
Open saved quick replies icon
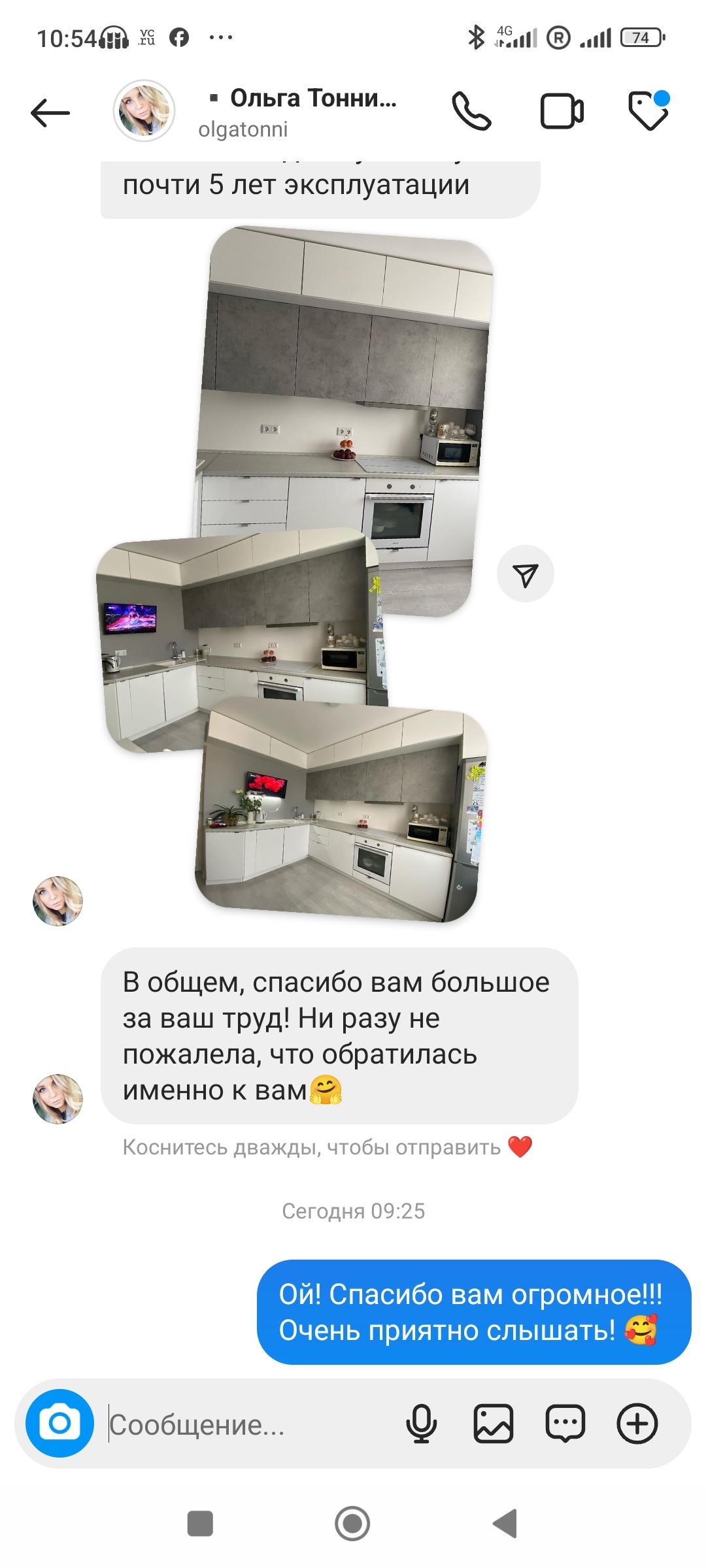[x=565, y=1423]
